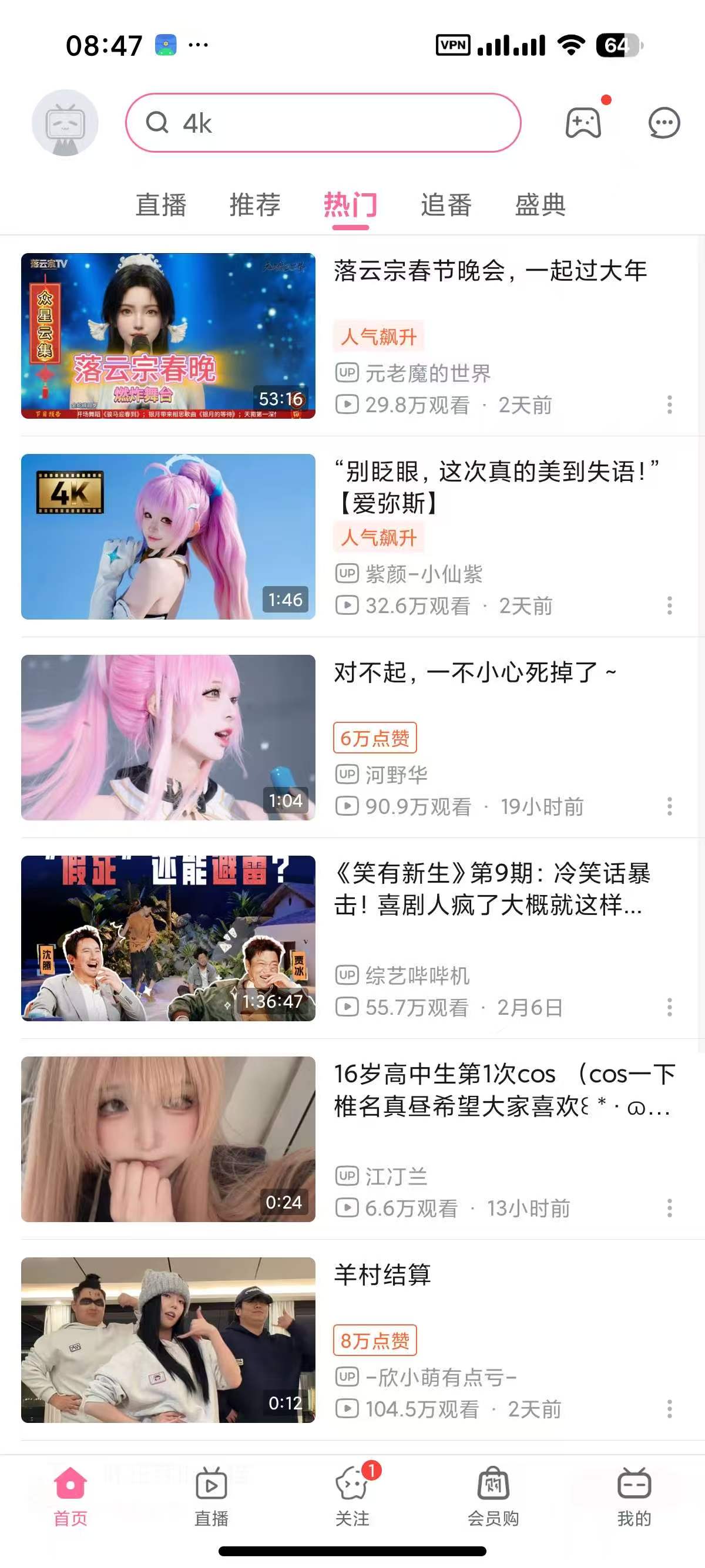705x1568 pixels.
Task: Open more options for 落云宗春节晚会 video
Action: coord(670,405)
